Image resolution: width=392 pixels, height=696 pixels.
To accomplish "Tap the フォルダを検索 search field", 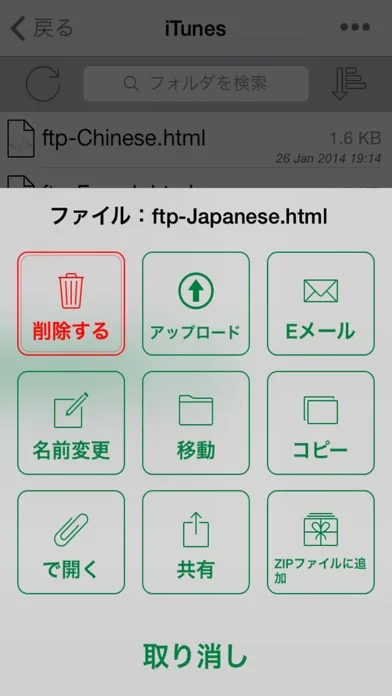I will click(196, 84).
